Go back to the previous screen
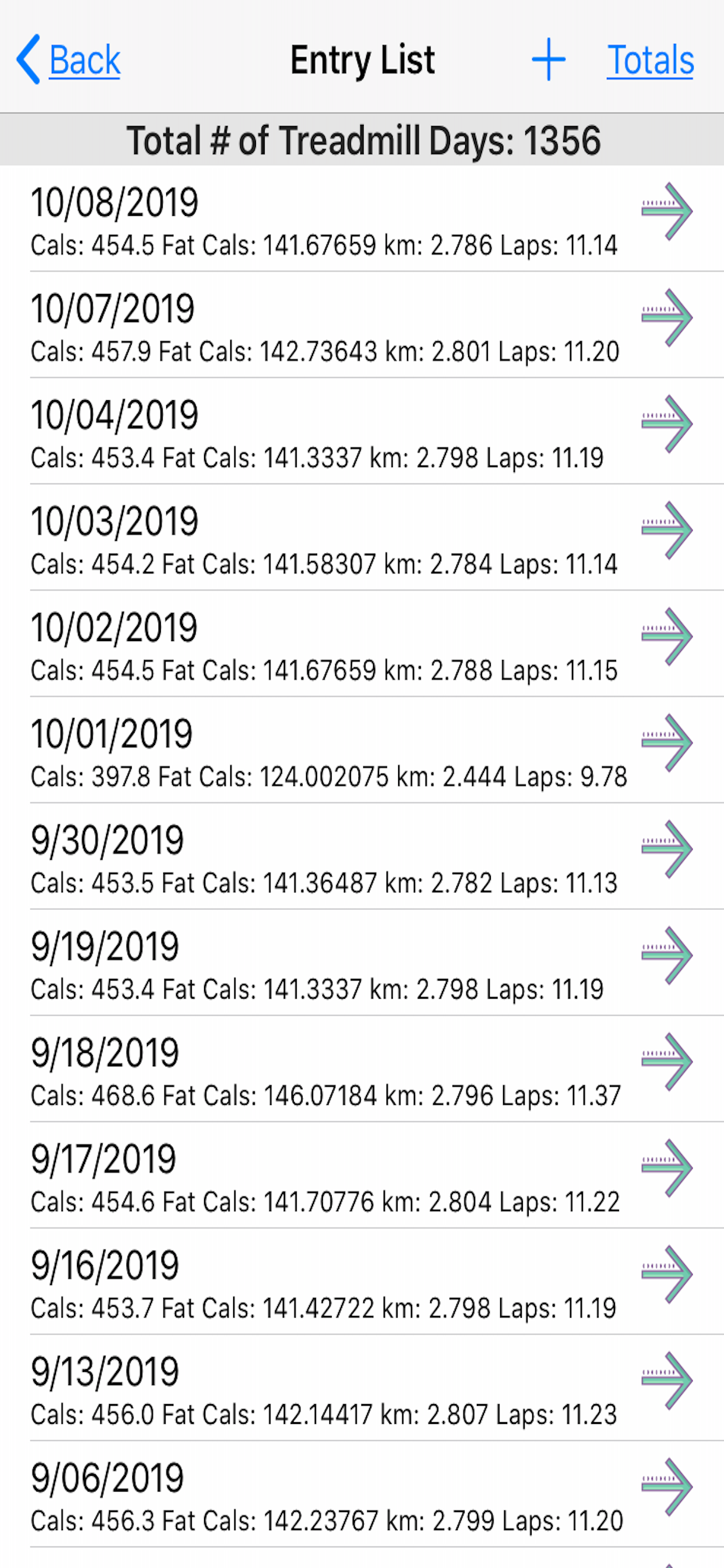Viewport: 724px width, 1568px height. pos(69,60)
